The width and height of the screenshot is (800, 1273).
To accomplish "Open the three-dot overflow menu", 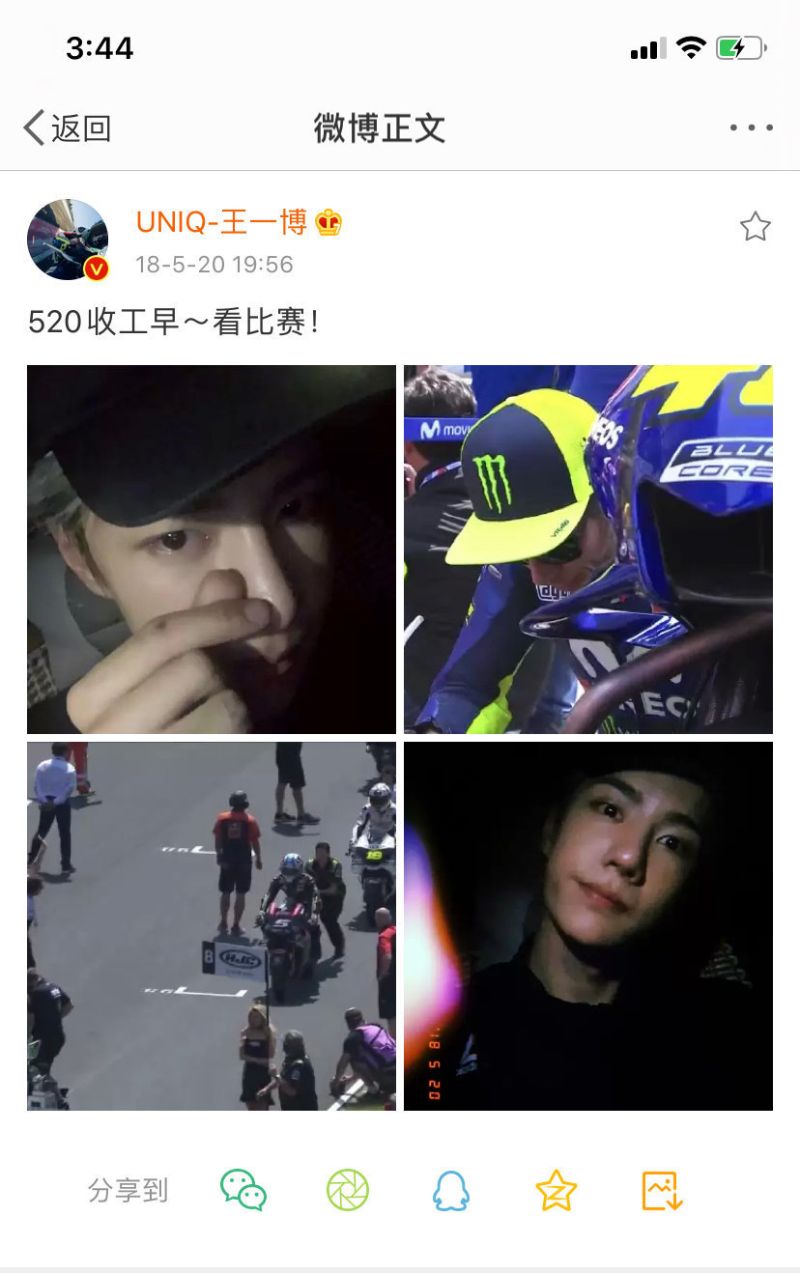I will (x=750, y=128).
